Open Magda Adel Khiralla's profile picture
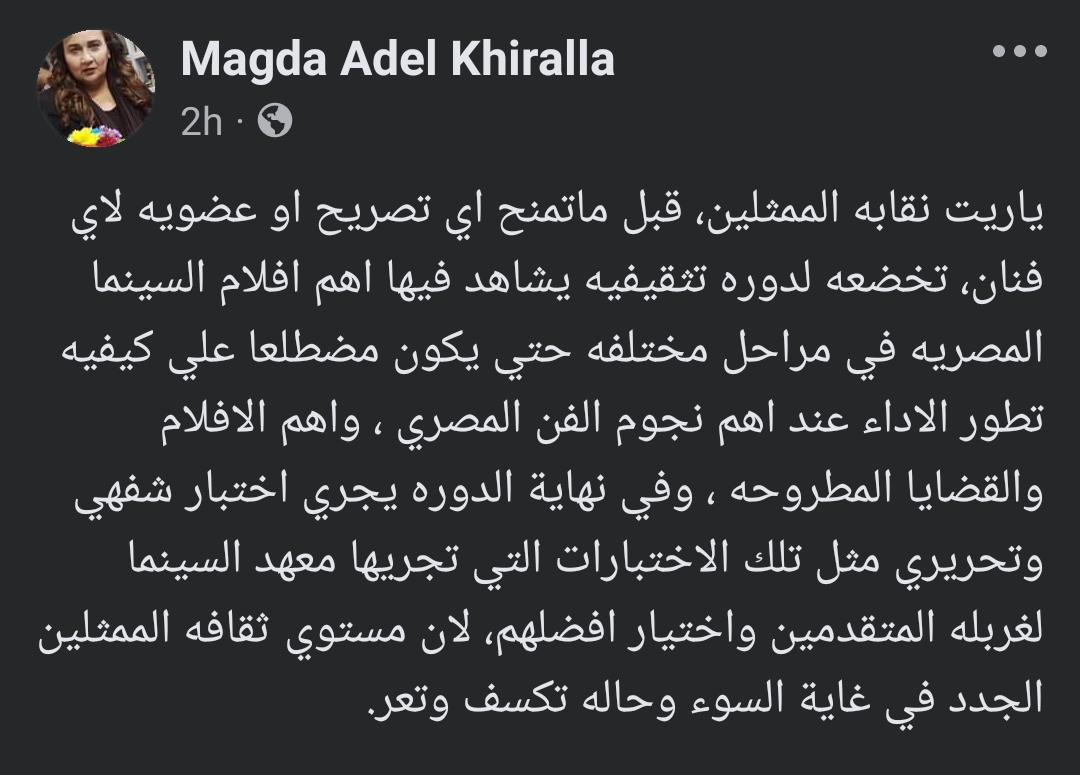The height and width of the screenshot is (775, 1080). (96, 88)
